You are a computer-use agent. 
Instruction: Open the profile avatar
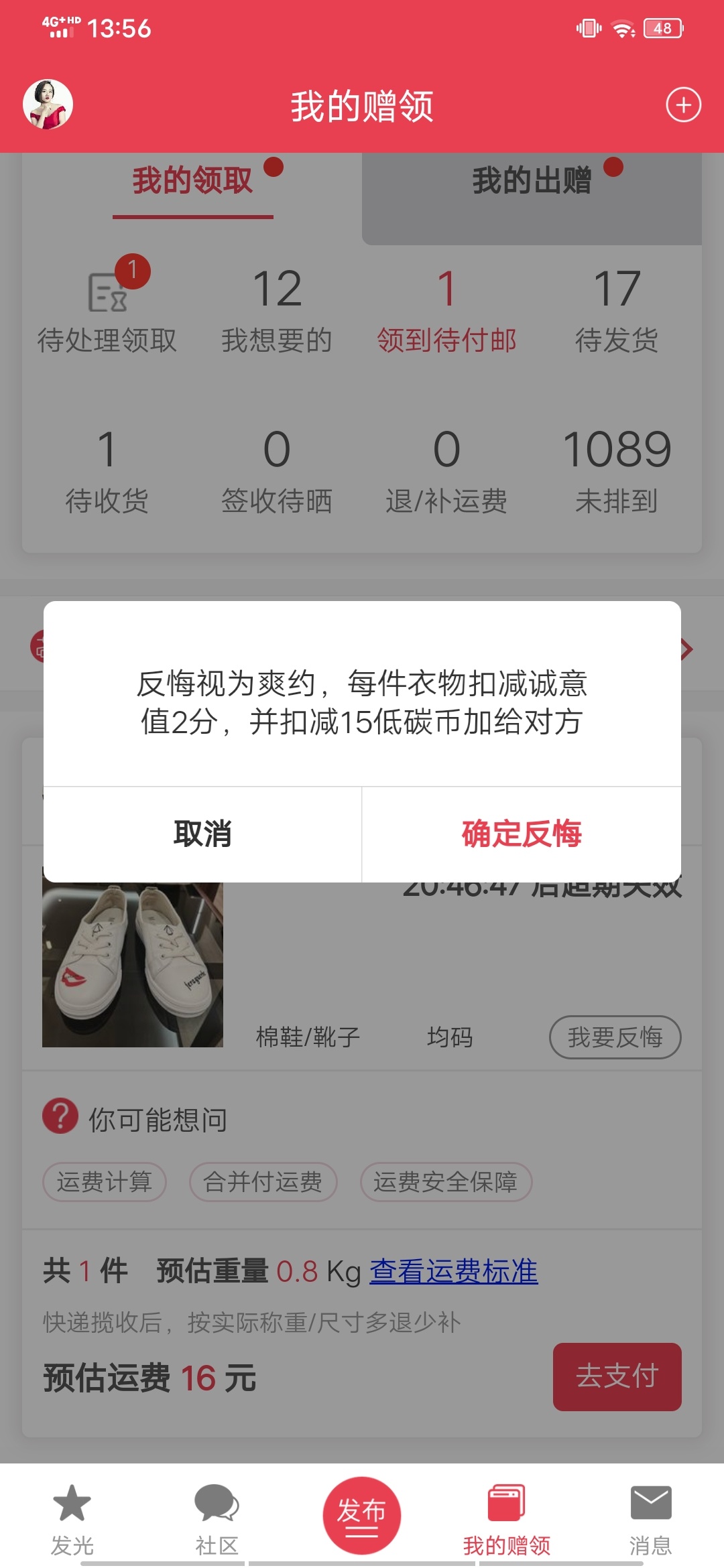click(48, 105)
